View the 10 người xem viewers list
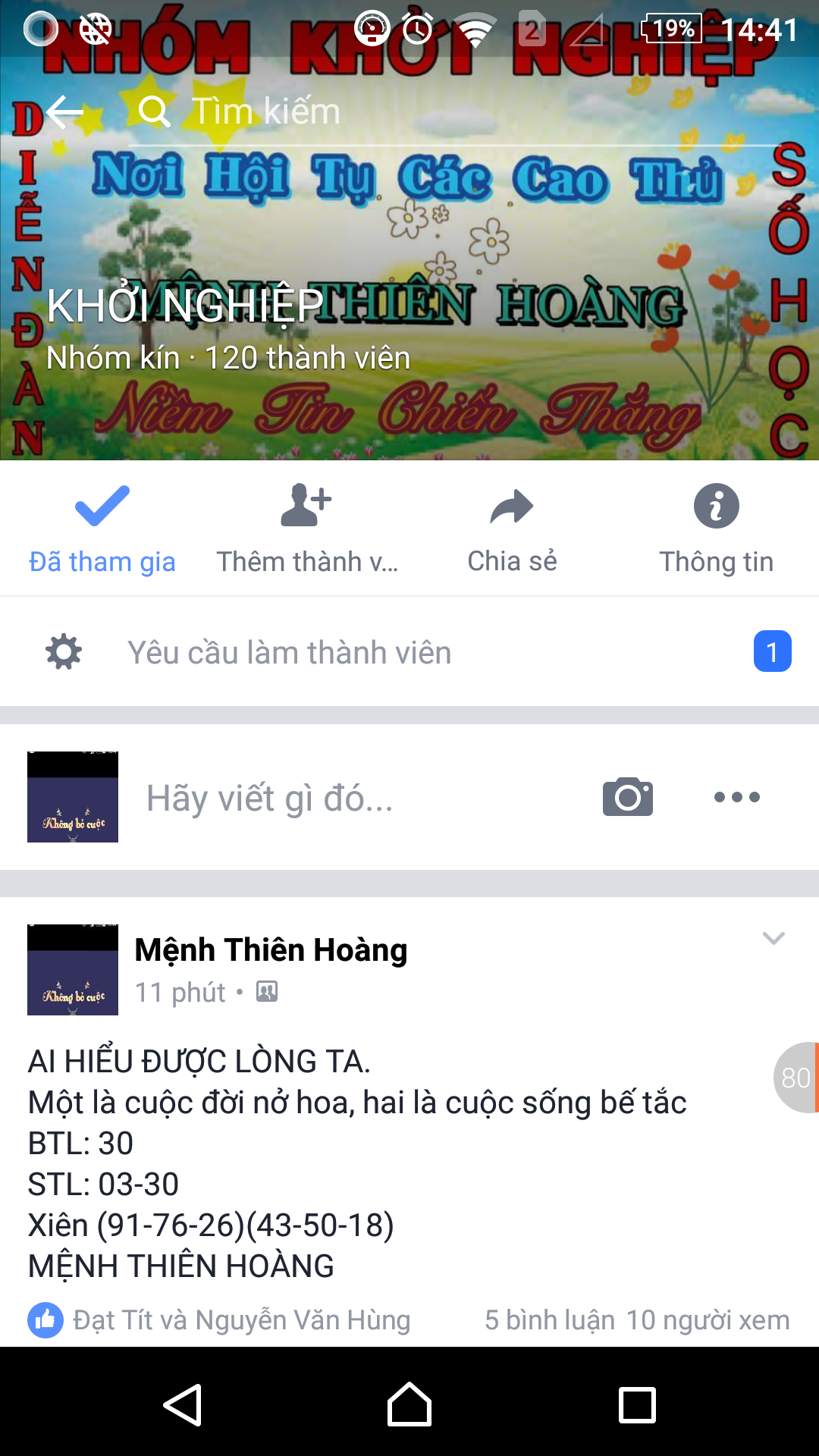This screenshot has height=1456, width=819. (x=708, y=1320)
